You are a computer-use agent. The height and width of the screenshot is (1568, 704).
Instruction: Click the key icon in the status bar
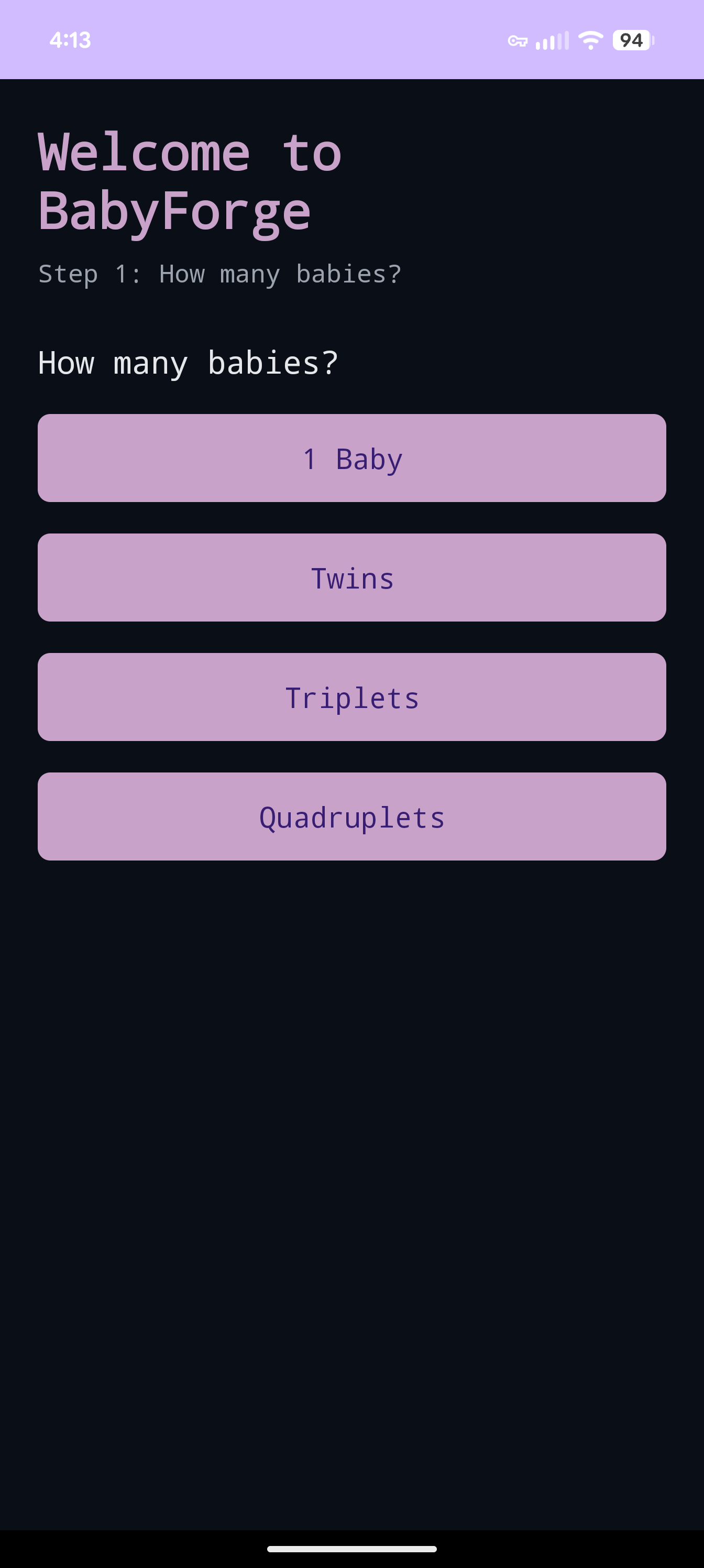519,40
